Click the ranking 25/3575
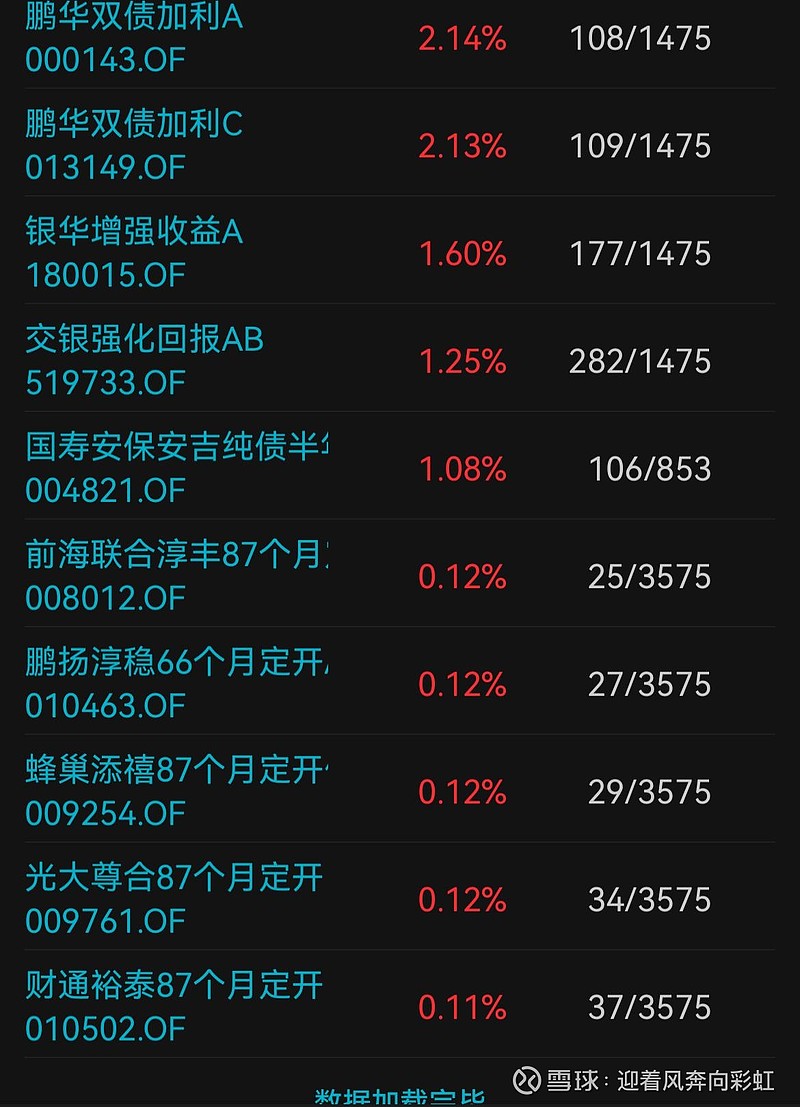800x1107 pixels. [x=647, y=577]
